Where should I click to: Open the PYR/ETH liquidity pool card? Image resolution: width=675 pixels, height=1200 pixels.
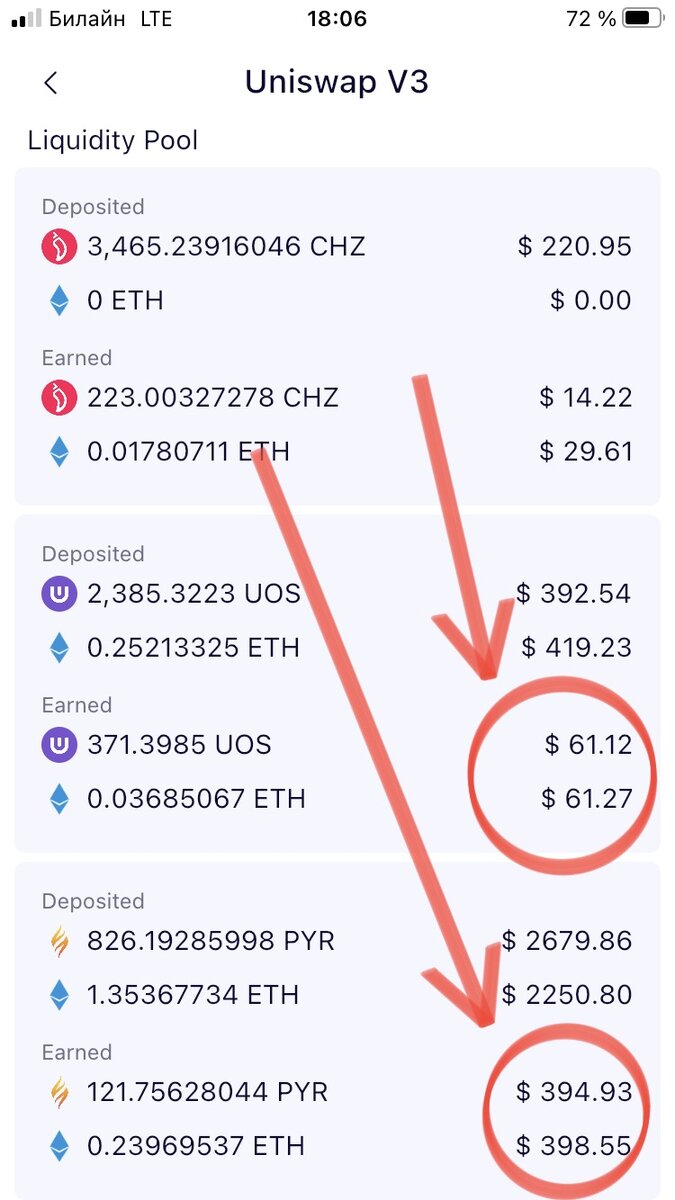coord(337,1030)
